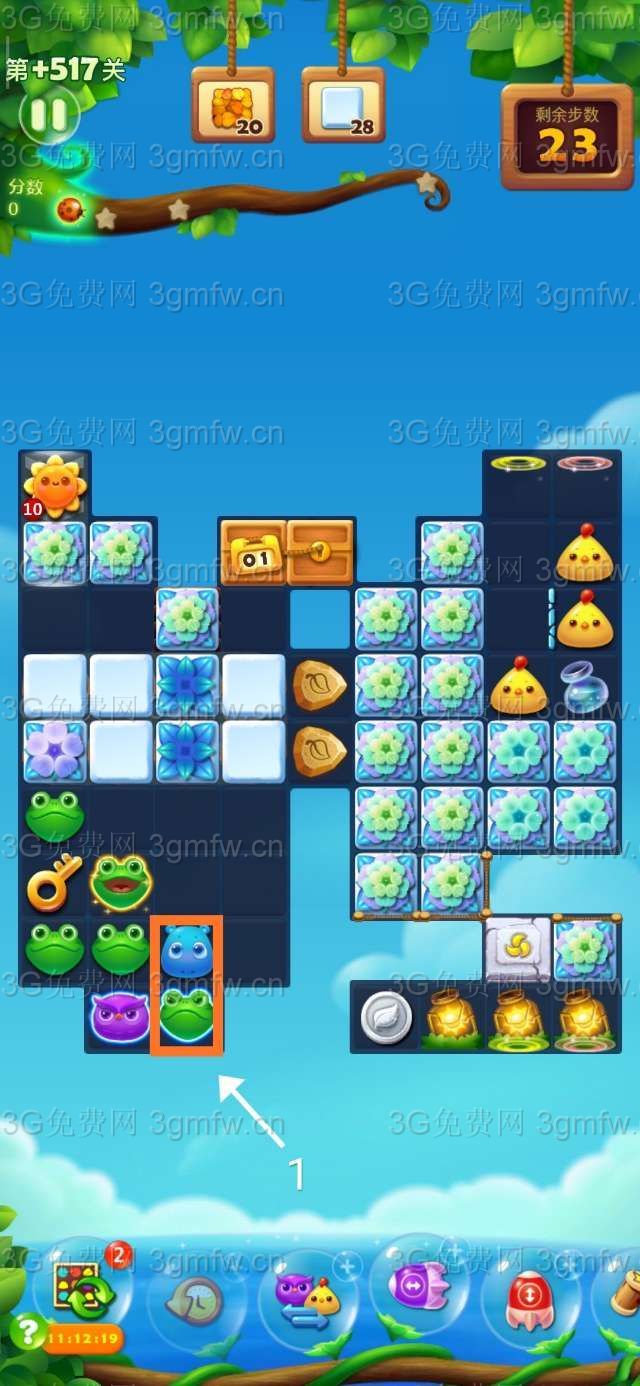Select the golden key piece

pyautogui.click(x=54, y=883)
